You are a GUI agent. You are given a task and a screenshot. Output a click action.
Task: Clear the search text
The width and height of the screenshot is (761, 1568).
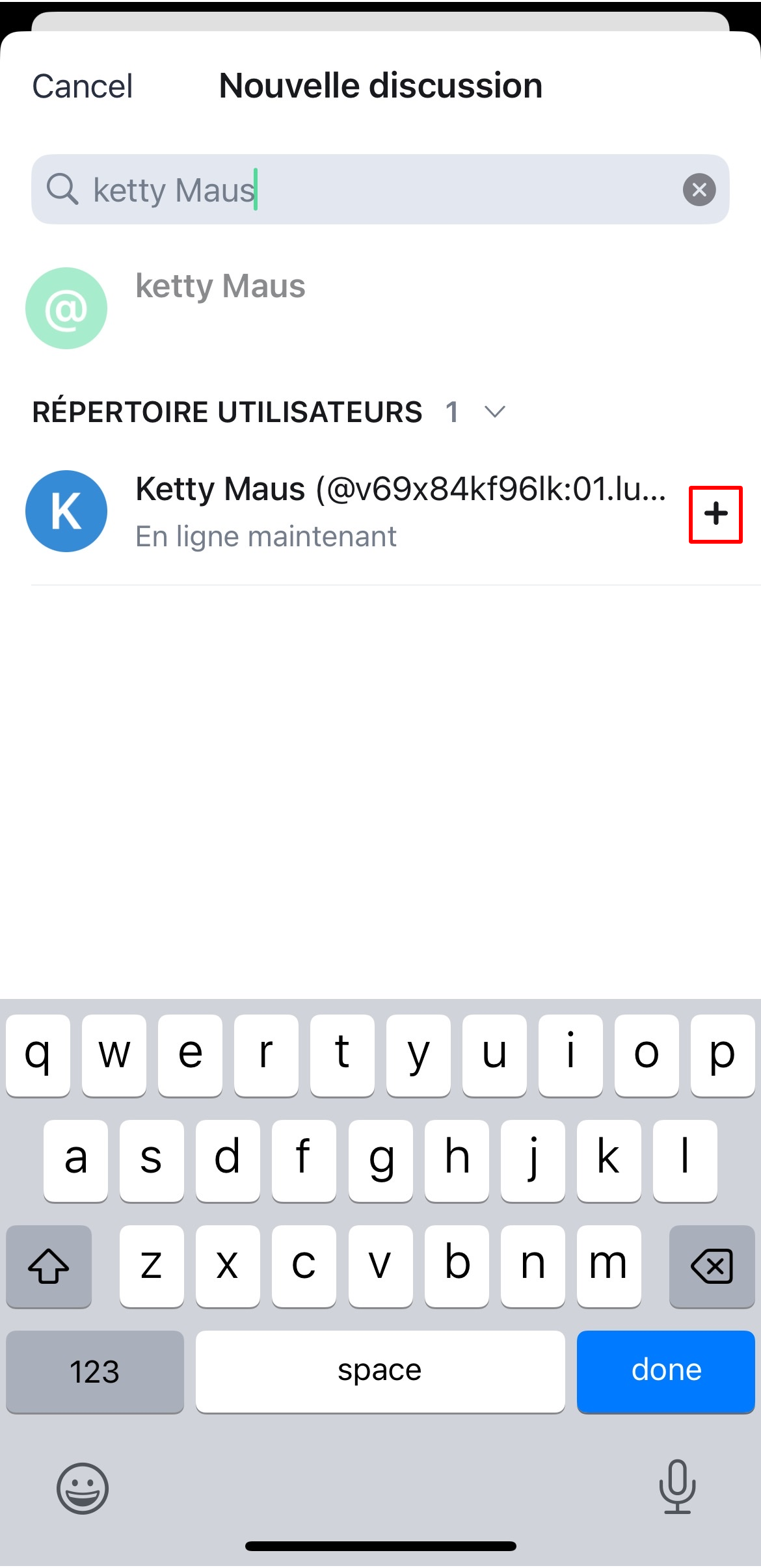(x=699, y=190)
